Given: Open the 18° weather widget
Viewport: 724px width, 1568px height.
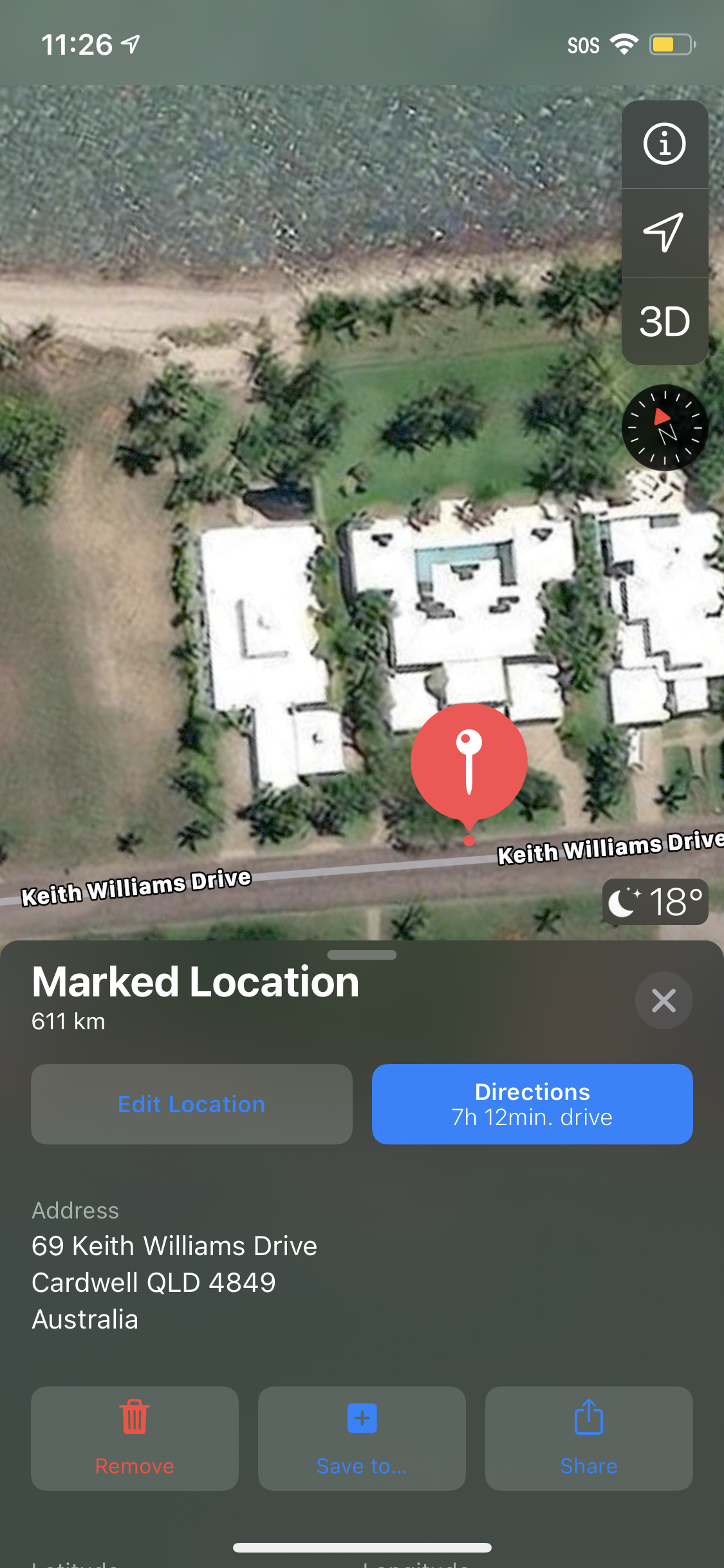Looking at the screenshot, I should (655, 901).
